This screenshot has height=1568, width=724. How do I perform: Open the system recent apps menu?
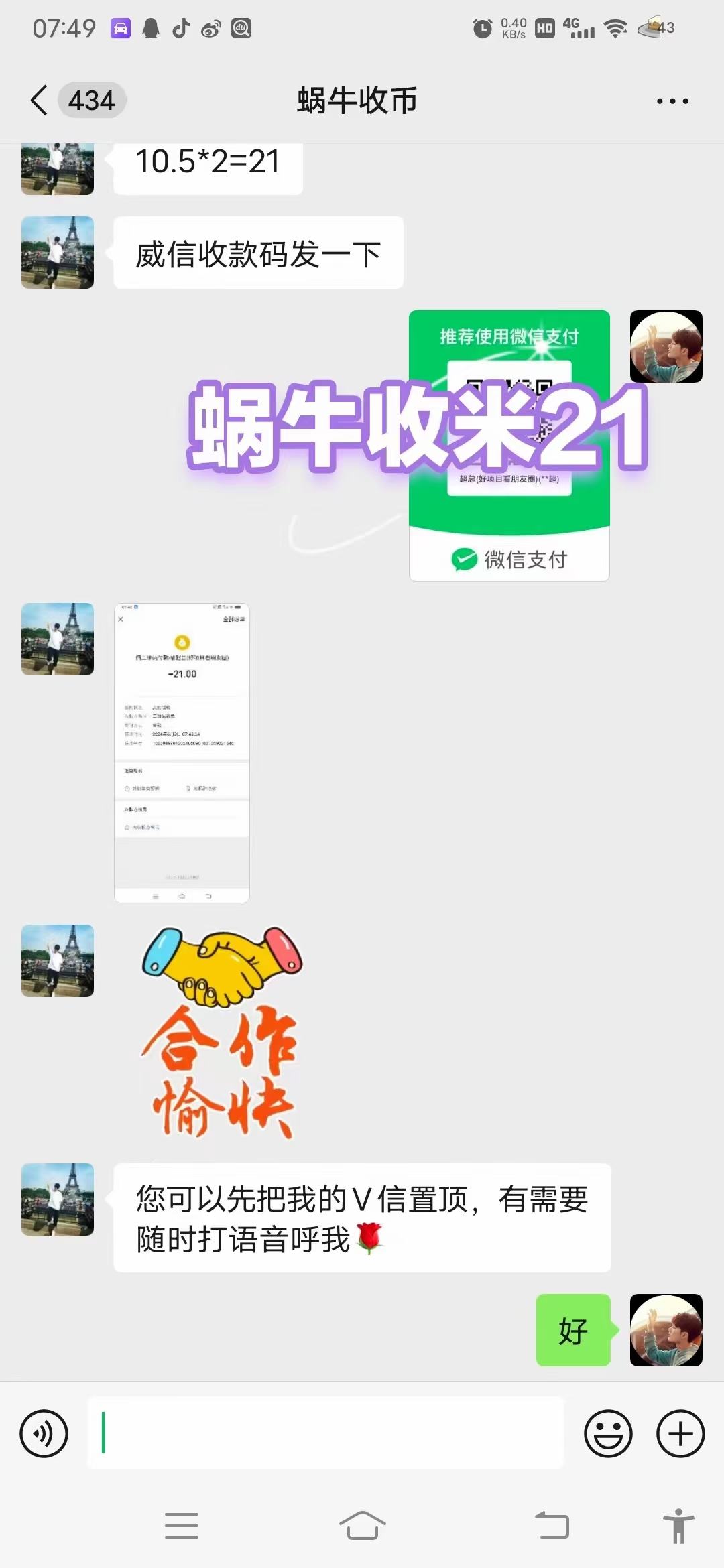[182, 1526]
